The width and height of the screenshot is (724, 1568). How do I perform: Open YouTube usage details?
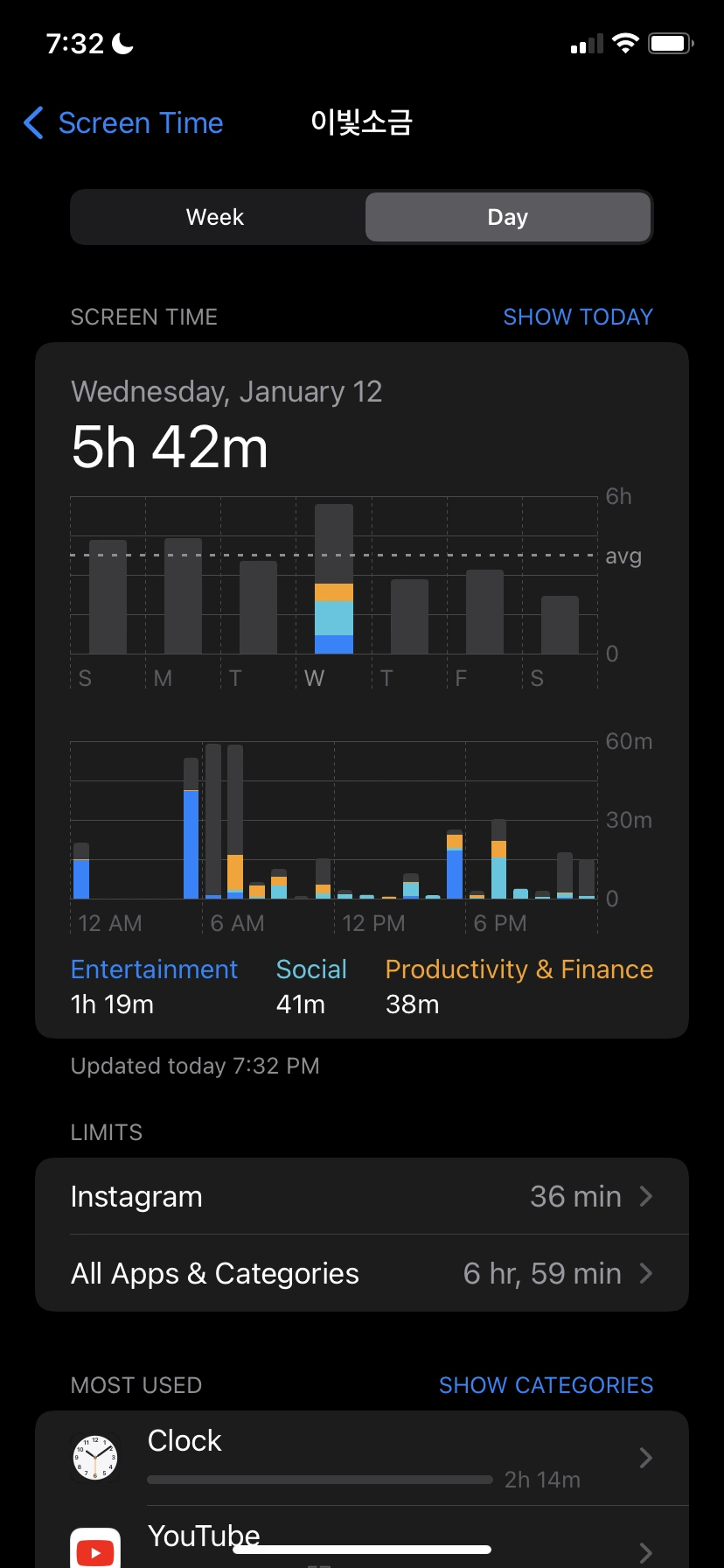361,1542
